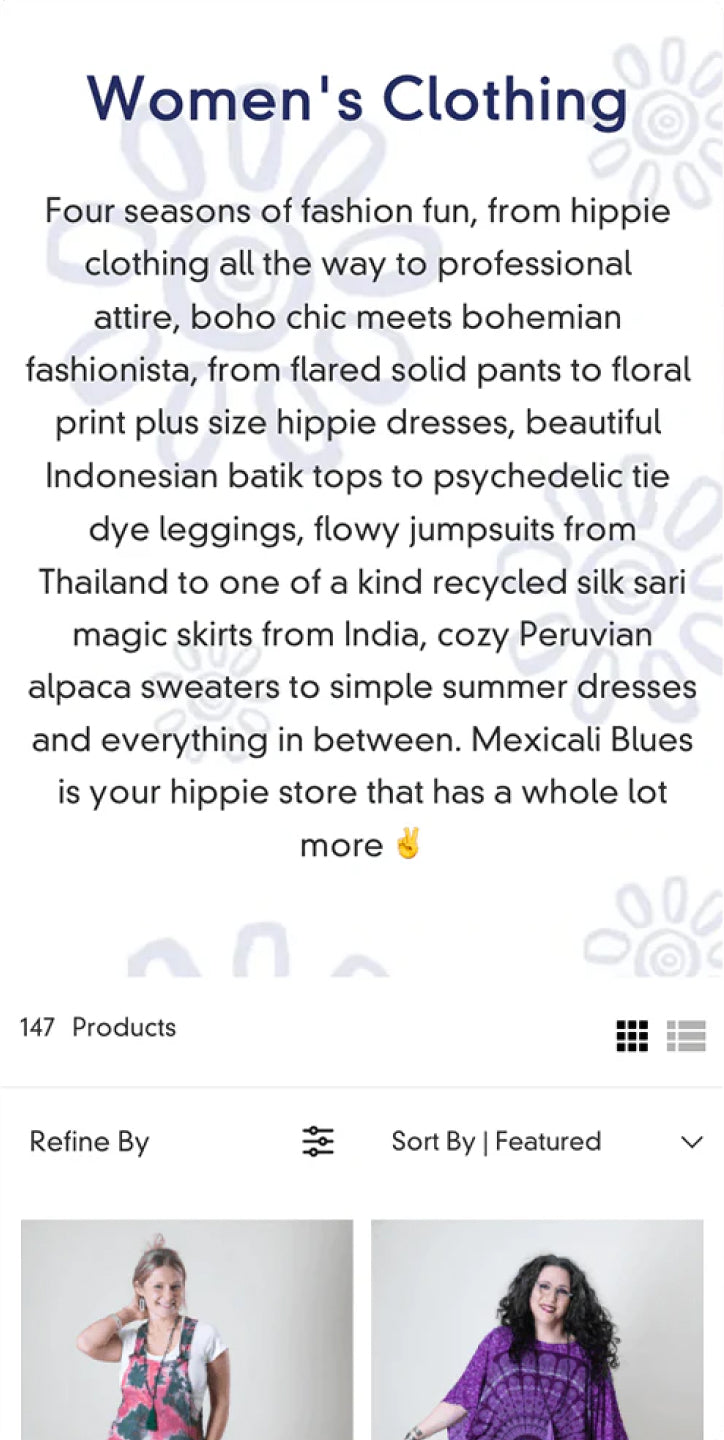Open the Refine By filters
The width and height of the screenshot is (724, 1440).
[181, 1141]
